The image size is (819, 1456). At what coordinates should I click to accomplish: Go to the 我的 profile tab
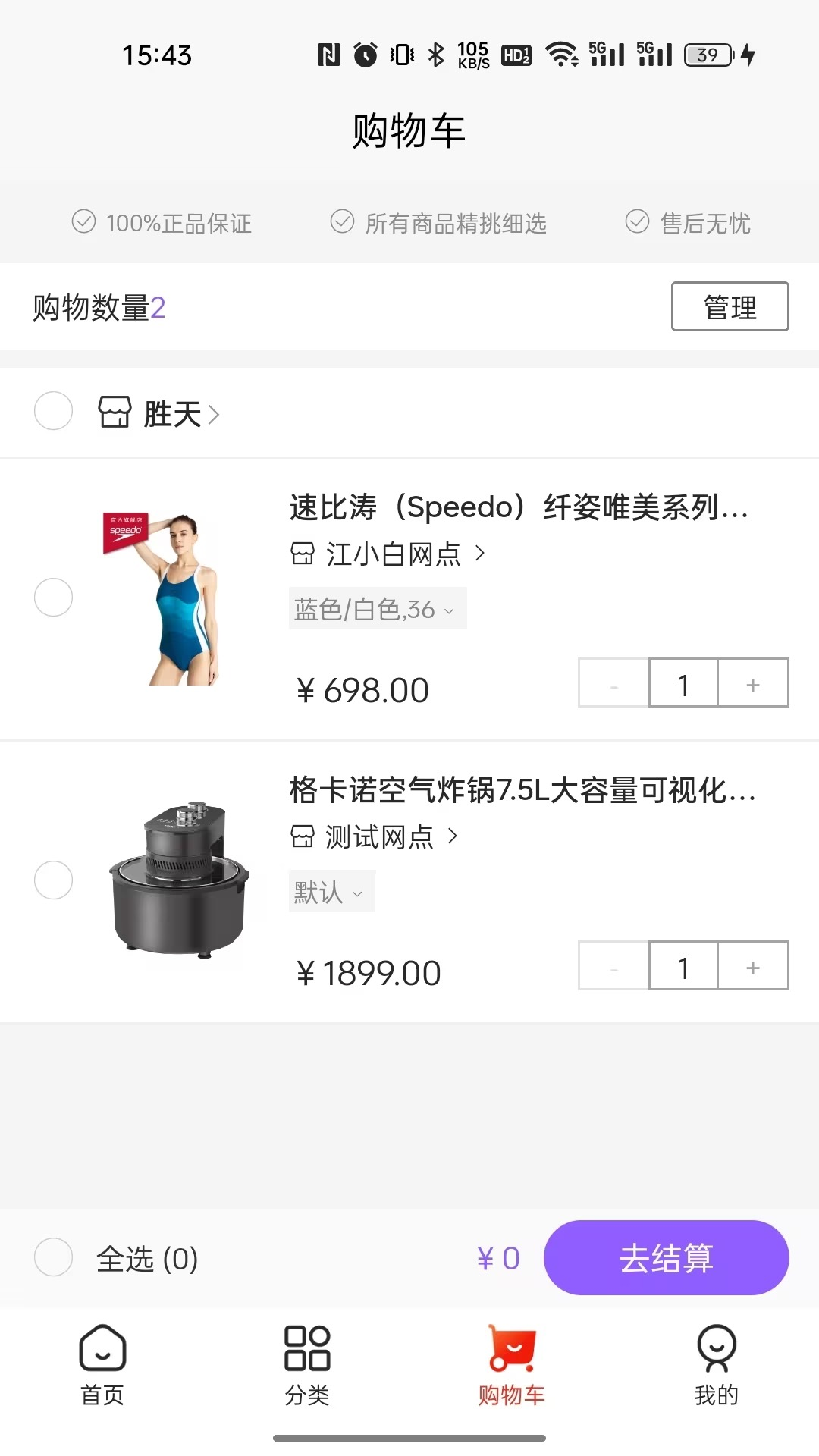(716, 1363)
